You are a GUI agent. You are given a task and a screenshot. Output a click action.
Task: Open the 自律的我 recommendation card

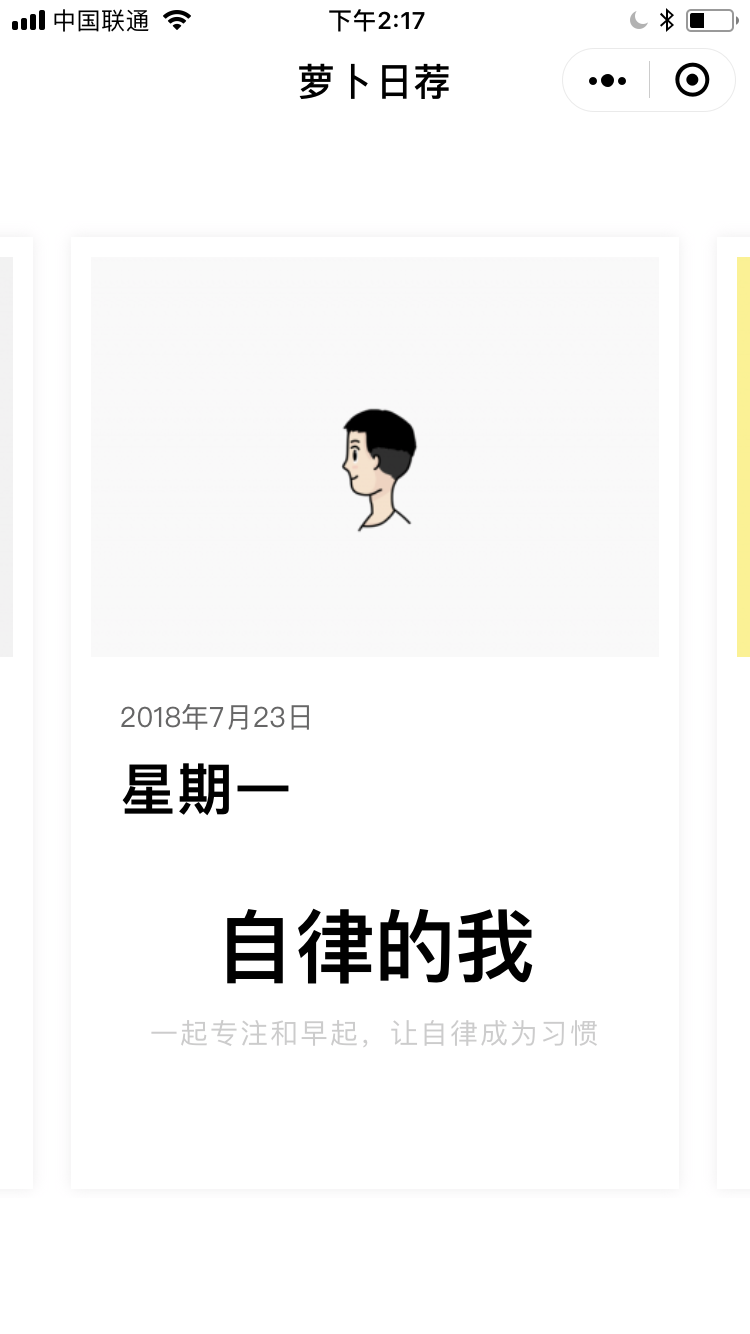(375, 713)
